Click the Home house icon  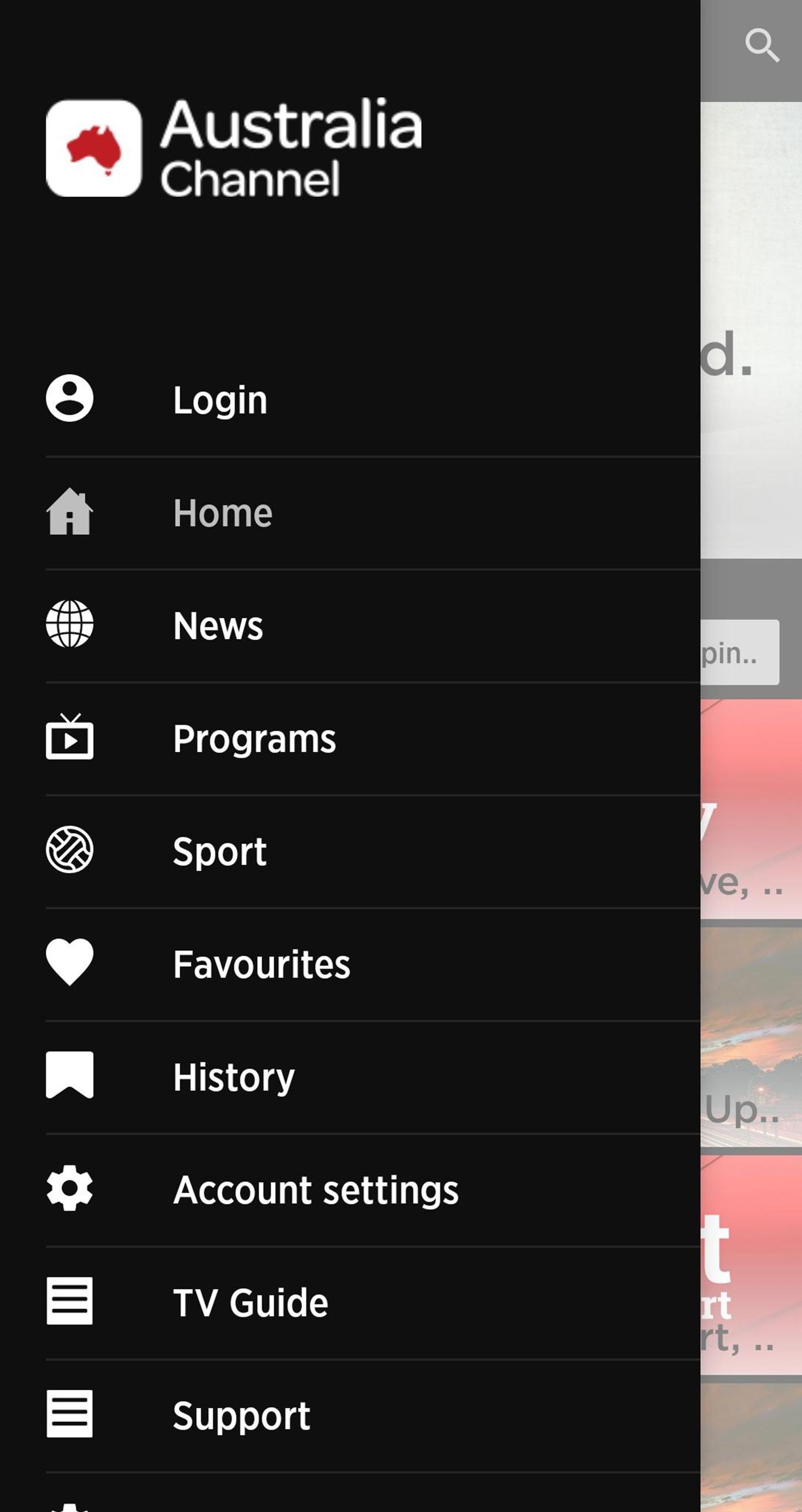(x=69, y=512)
